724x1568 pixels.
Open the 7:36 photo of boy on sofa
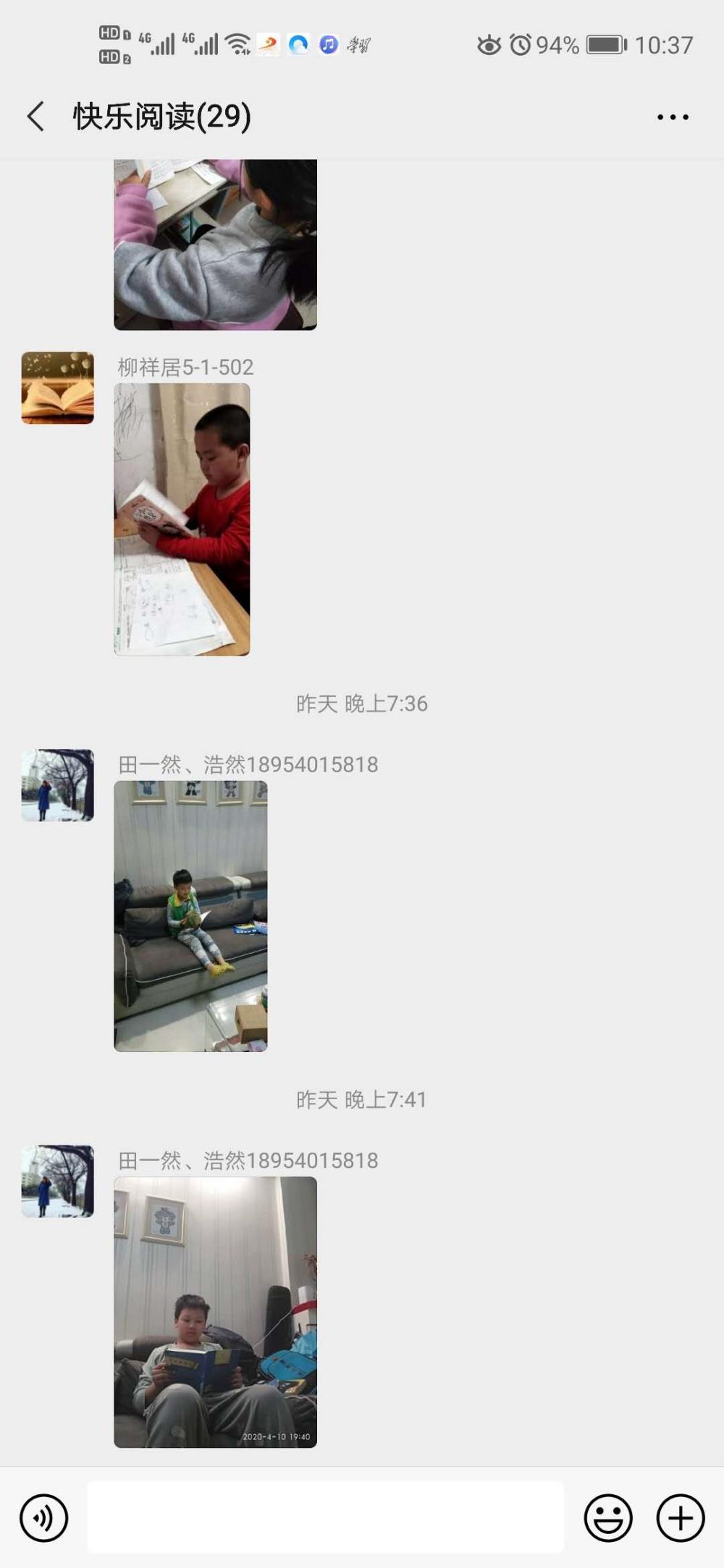190,916
